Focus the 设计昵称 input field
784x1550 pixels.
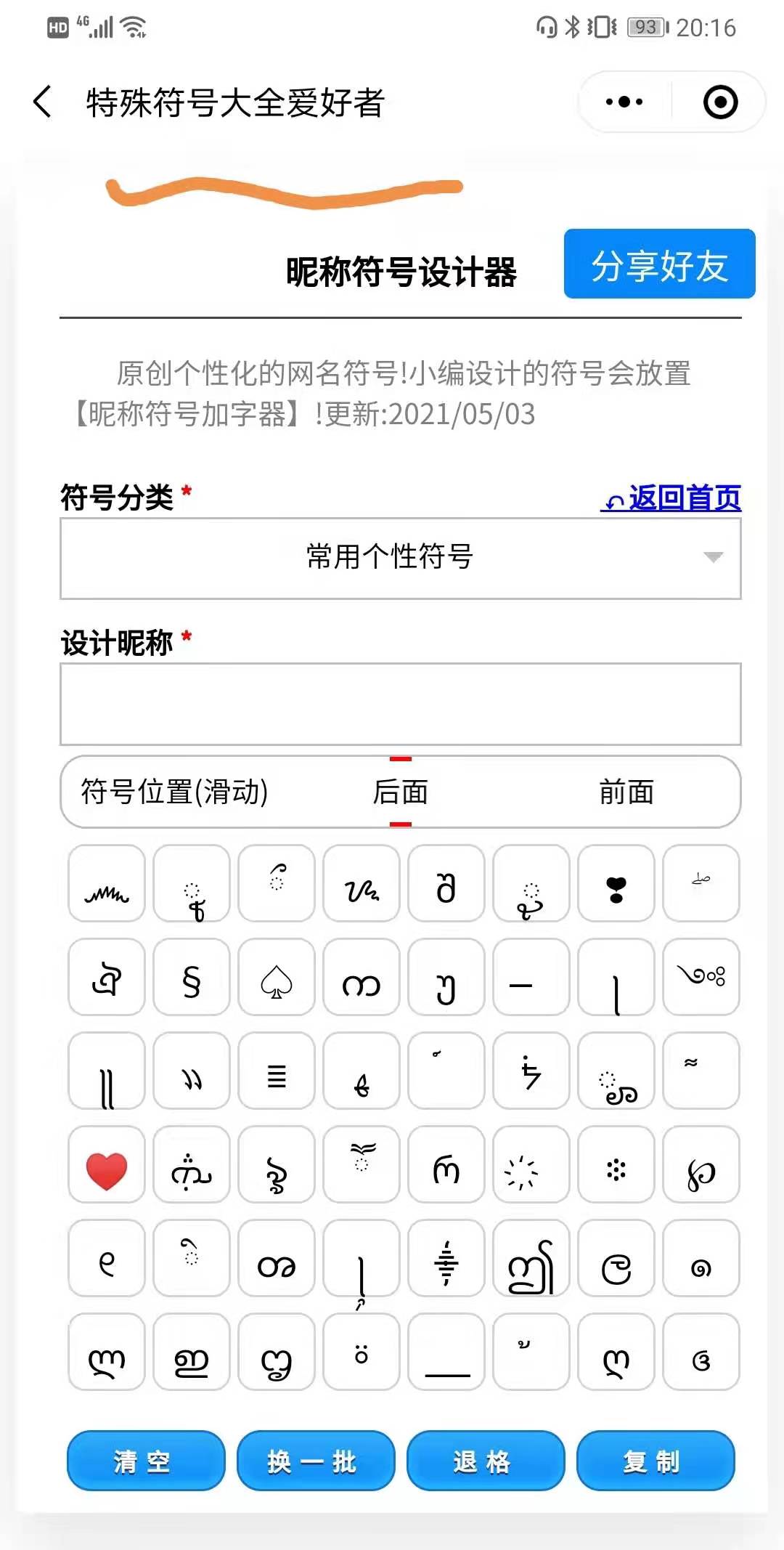tap(400, 704)
